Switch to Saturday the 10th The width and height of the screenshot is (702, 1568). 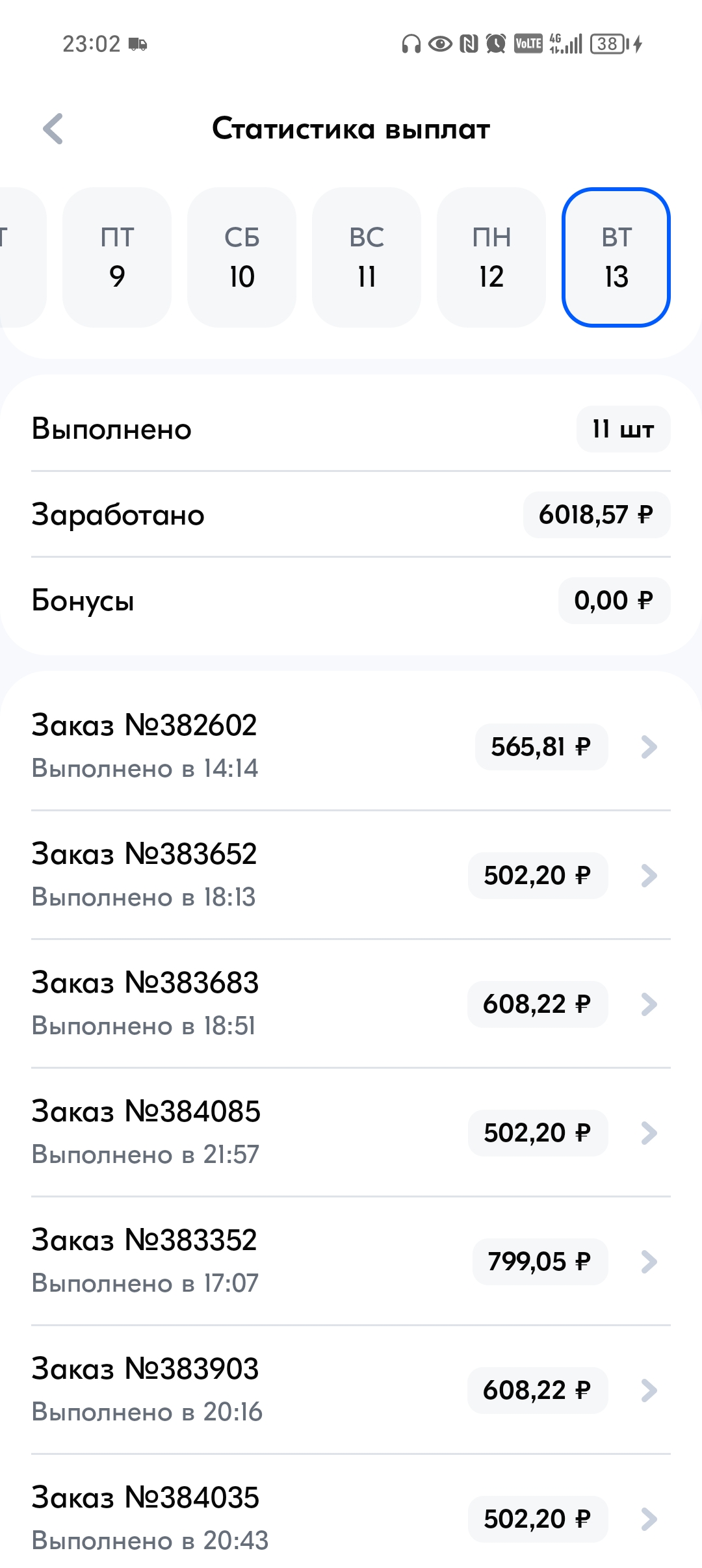tap(242, 257)
